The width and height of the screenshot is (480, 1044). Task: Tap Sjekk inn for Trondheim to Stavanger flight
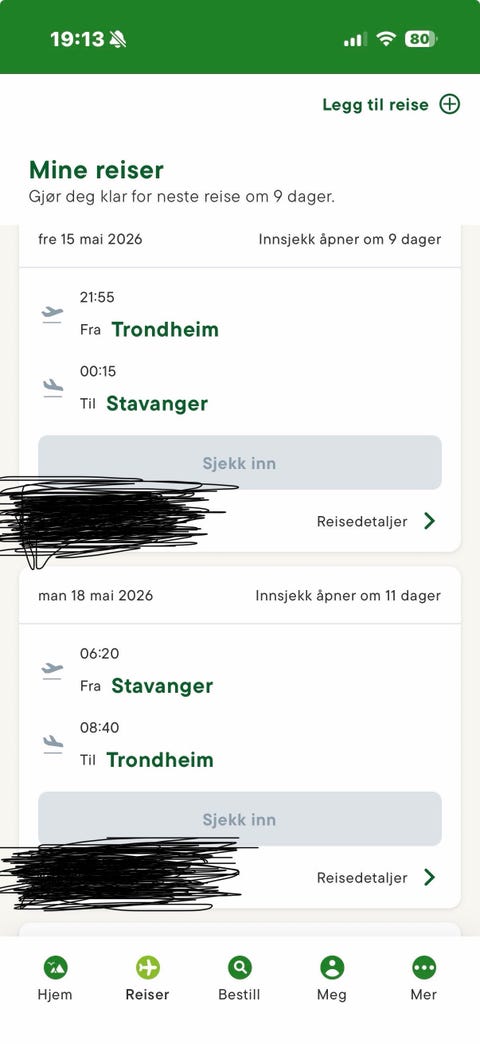click(x=240, y=463)
